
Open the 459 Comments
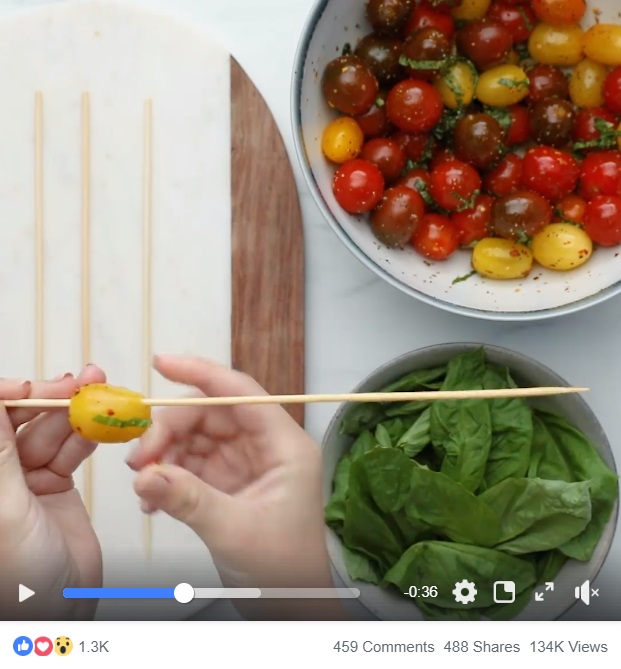[383, 647]
